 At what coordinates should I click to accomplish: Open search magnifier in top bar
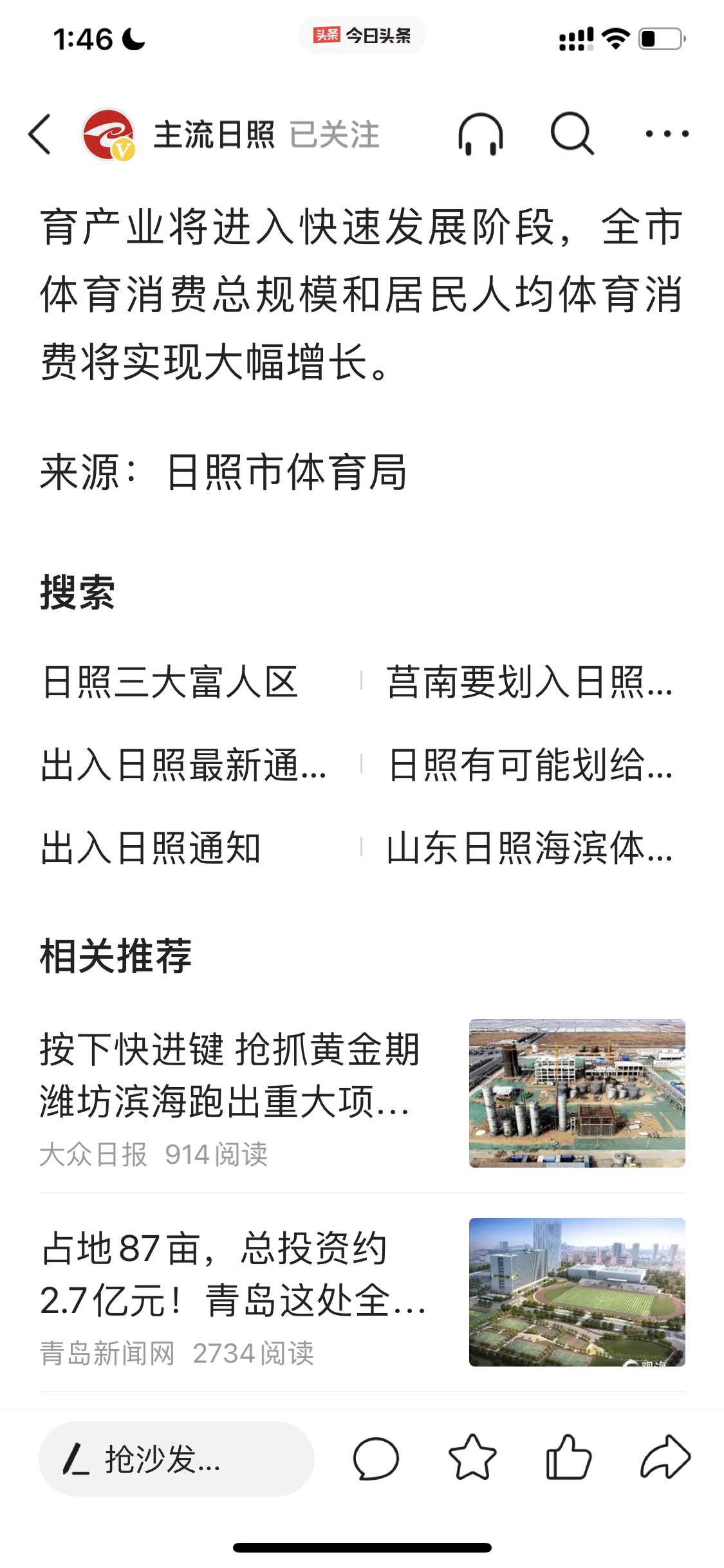coord(571,135)
